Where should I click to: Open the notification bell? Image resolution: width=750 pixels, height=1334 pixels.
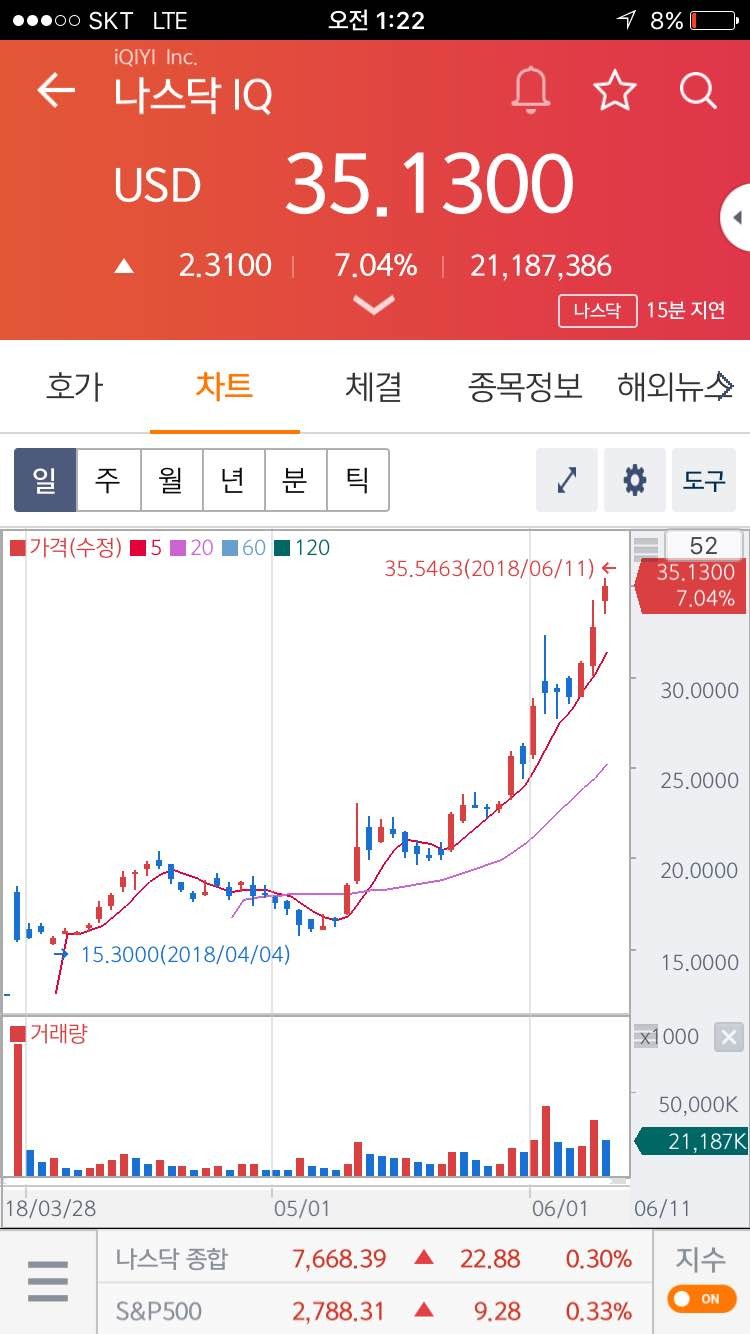[531, 89]
